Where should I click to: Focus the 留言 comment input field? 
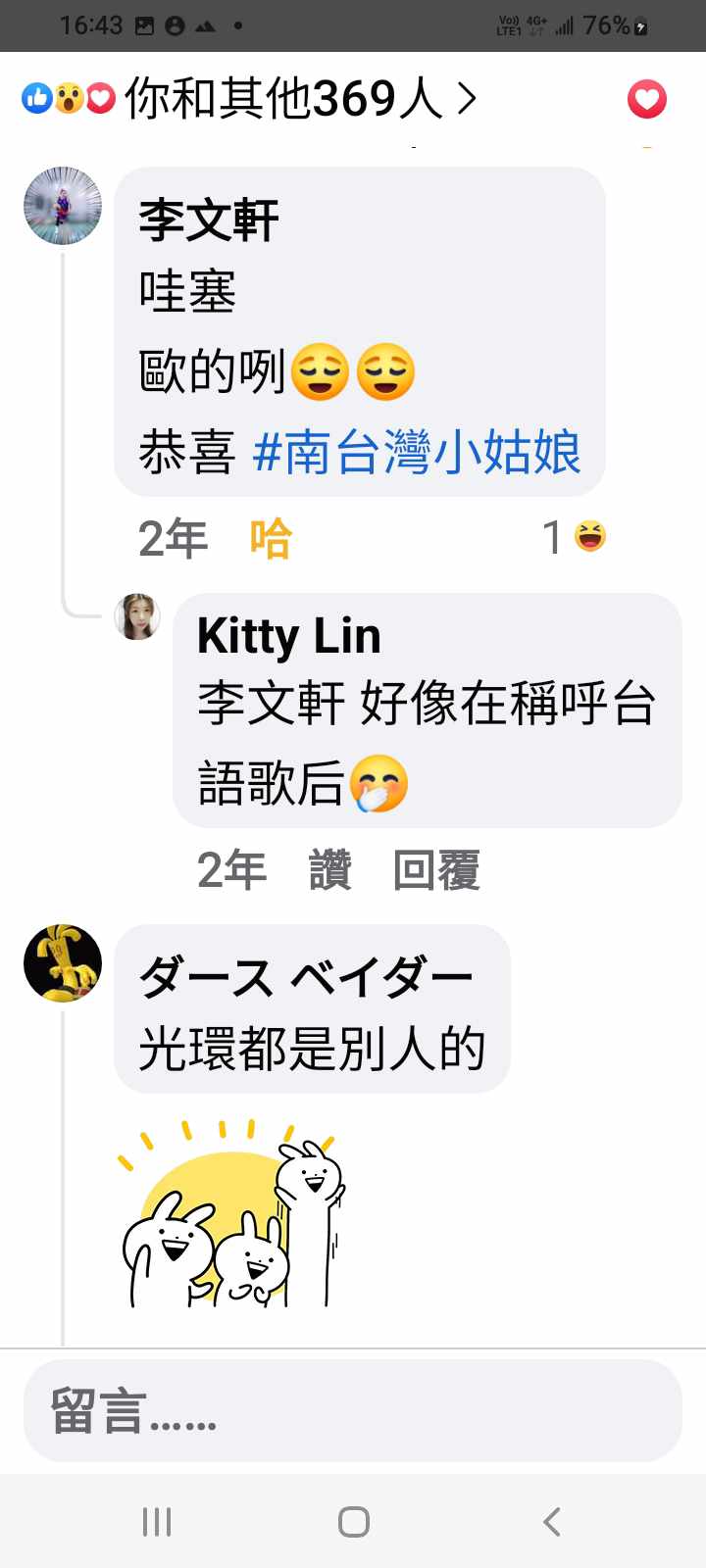(353, 1411)
